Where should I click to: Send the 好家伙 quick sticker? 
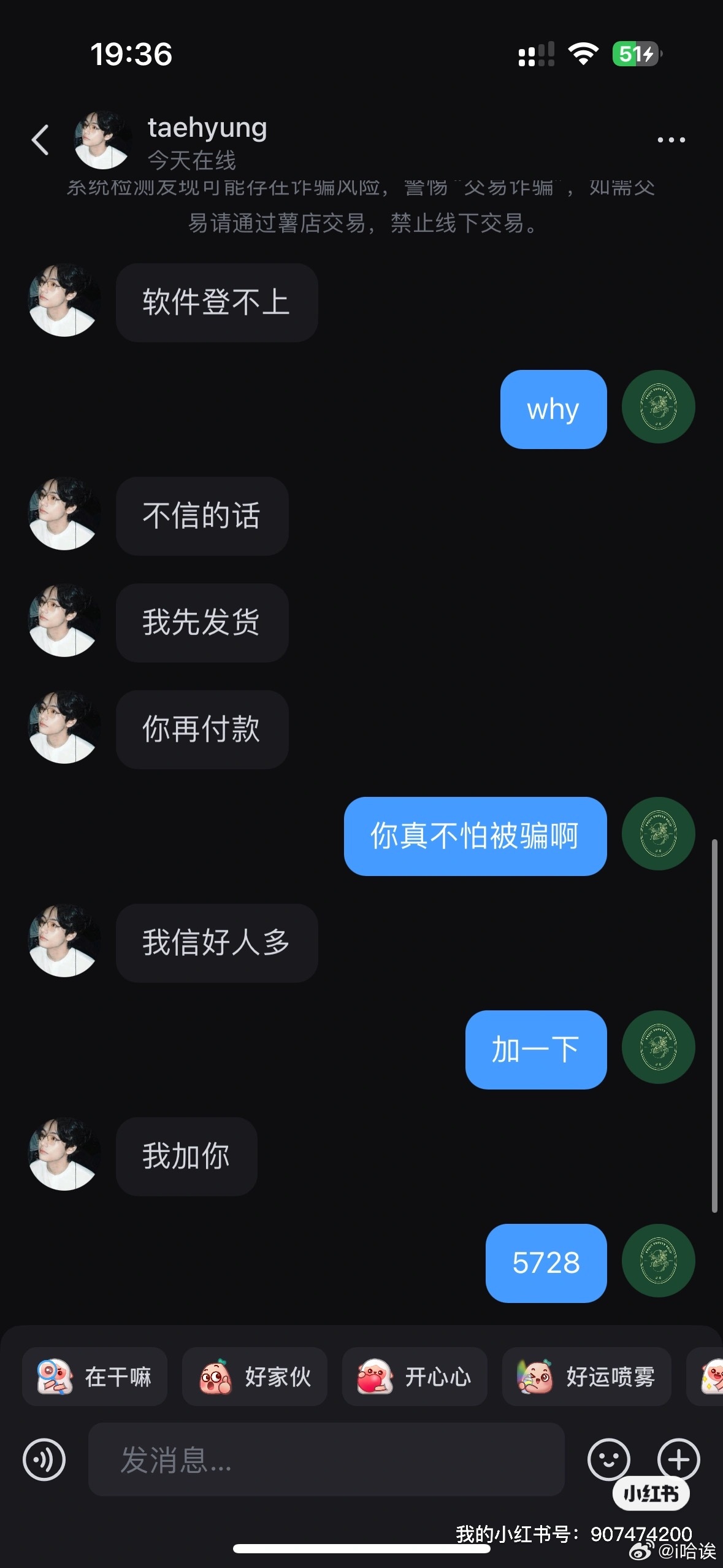coord(254,1377)
